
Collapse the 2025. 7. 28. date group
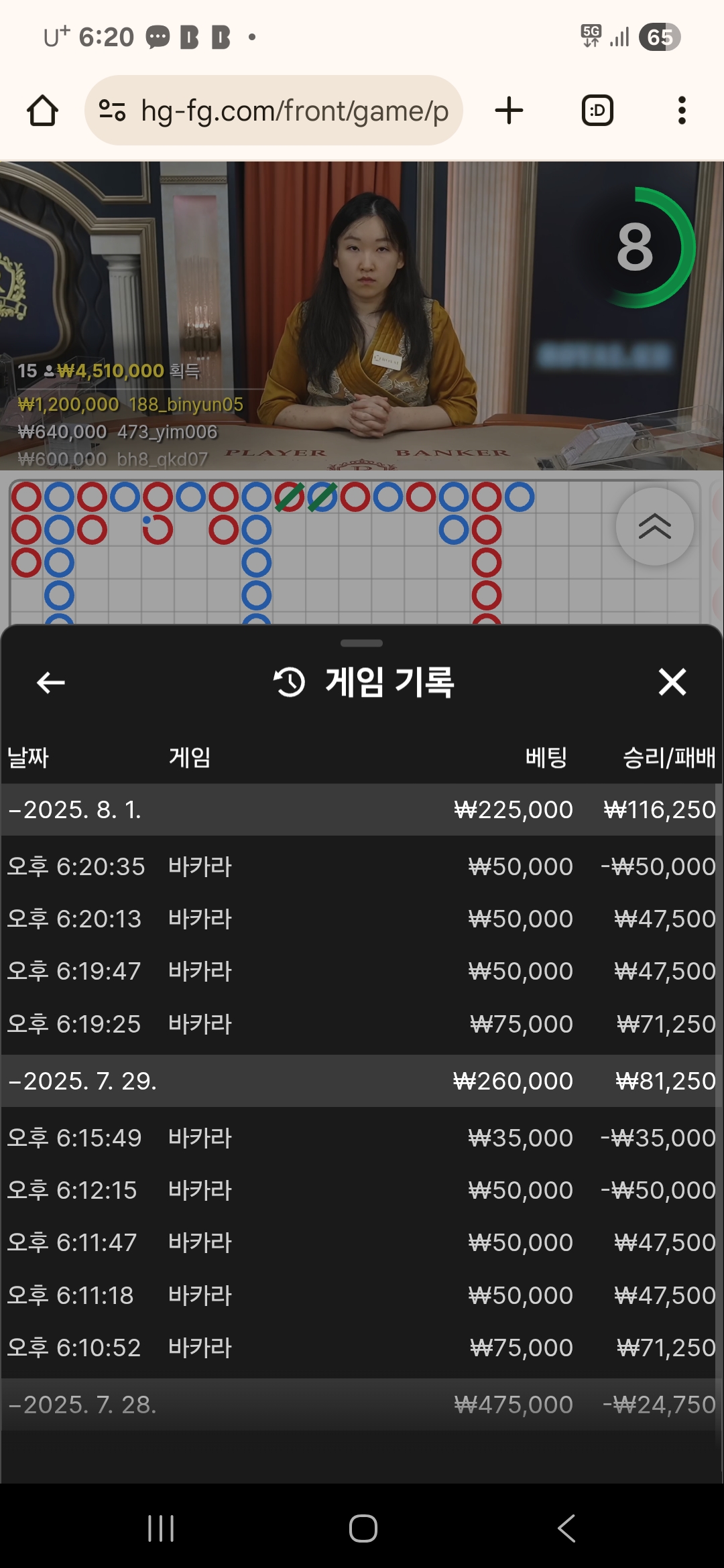click(x=80, y=1404)
